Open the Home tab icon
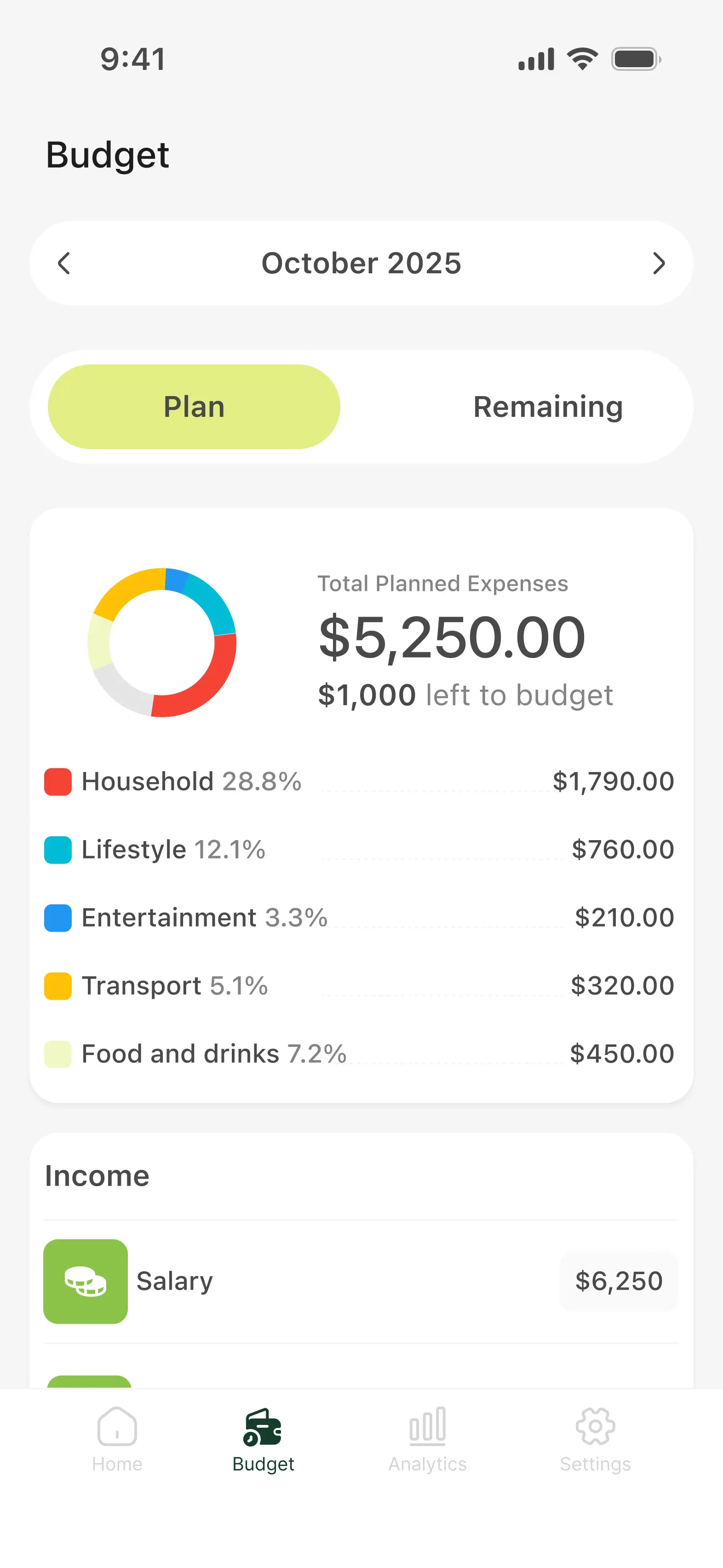Image resolution: width=723 pixels, height=1568 pixels. [117, 1427]
